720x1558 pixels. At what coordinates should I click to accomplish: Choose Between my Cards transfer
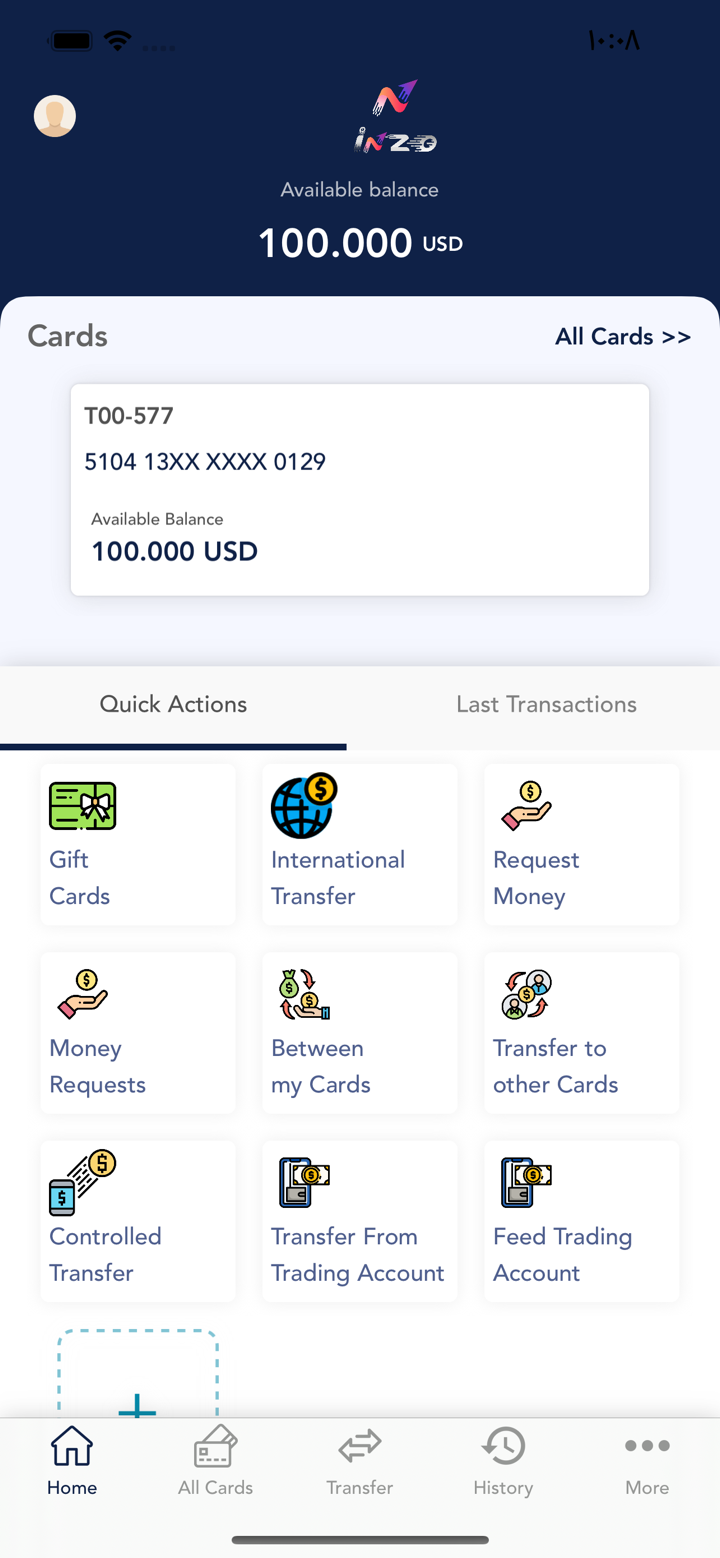359,1033
